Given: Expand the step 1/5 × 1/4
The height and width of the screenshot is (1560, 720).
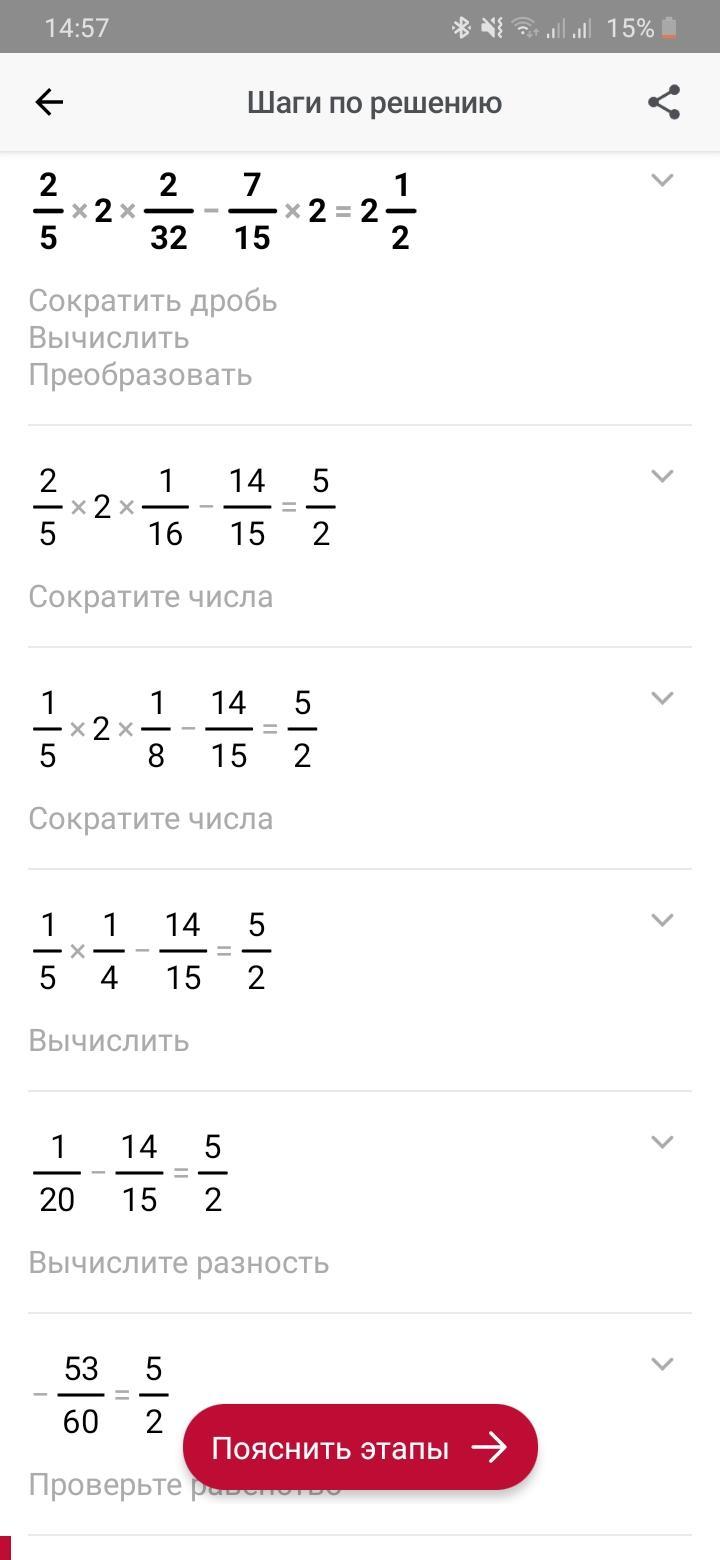Looking at the screenshot, I should (662, 920).
